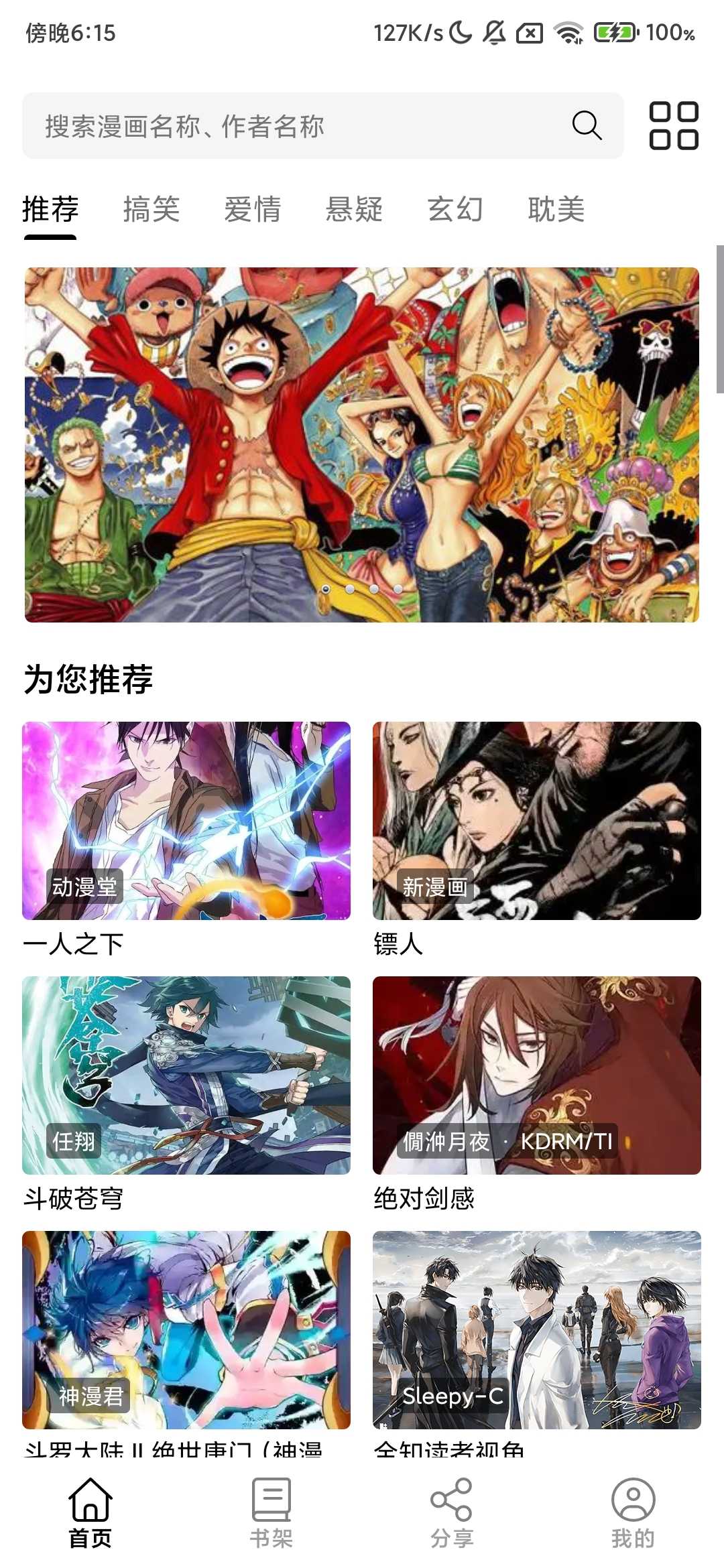The height and width of the screenshot is (1568, 724).
Task: Switch to the 爱情 tab
Action: pyautogui.click(x=253, y=209)
